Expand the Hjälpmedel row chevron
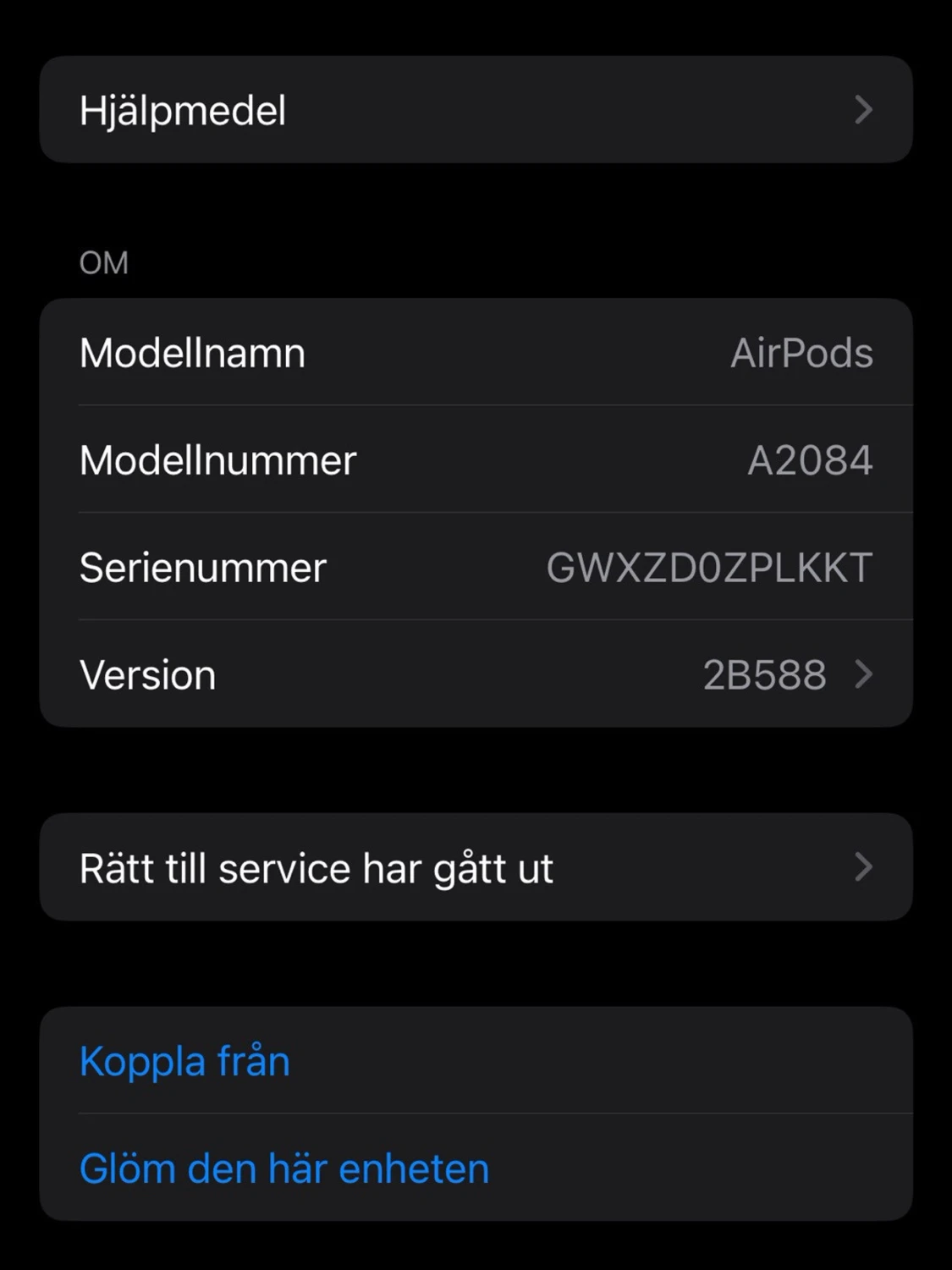The width and height of the screenshot is (952, 1270). (864, 108)
